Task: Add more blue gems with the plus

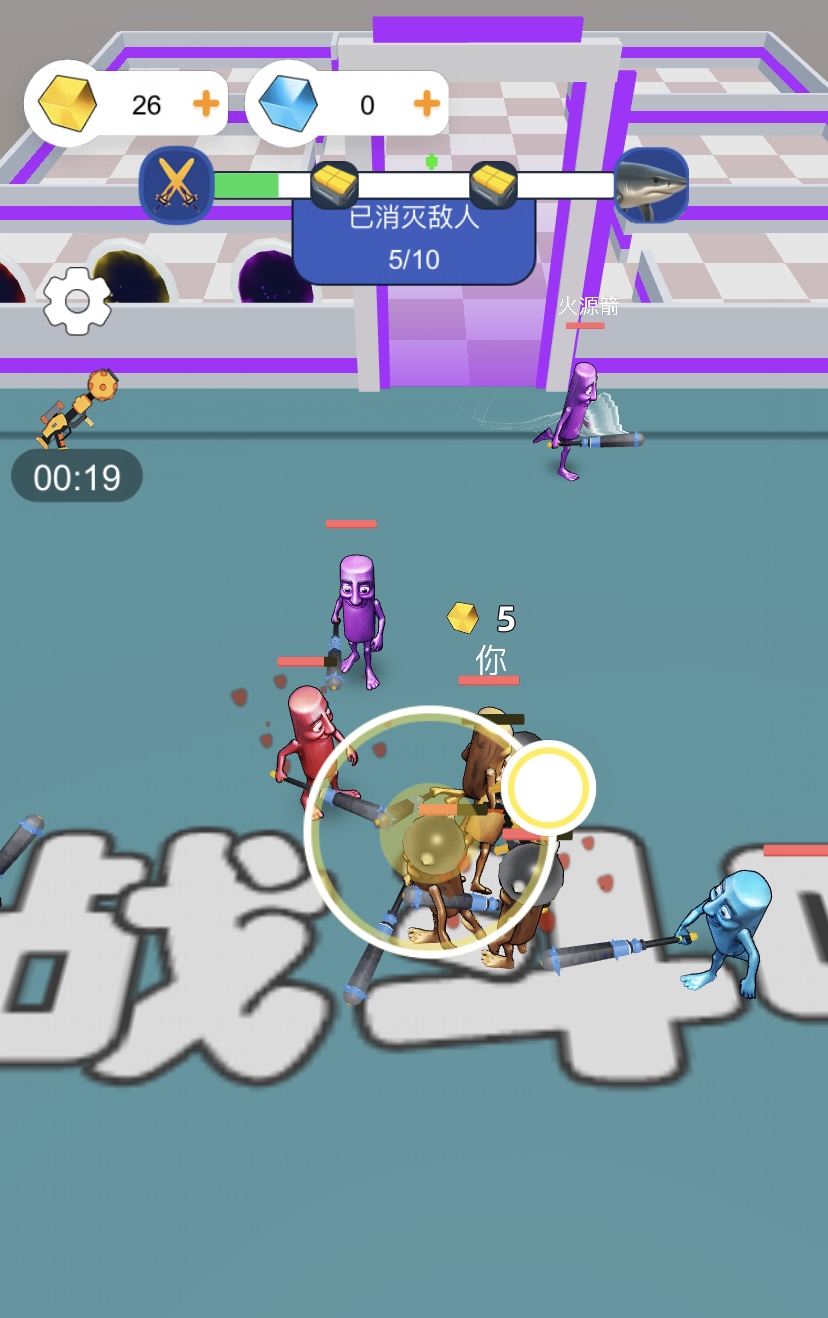Action: coord(427,104)
